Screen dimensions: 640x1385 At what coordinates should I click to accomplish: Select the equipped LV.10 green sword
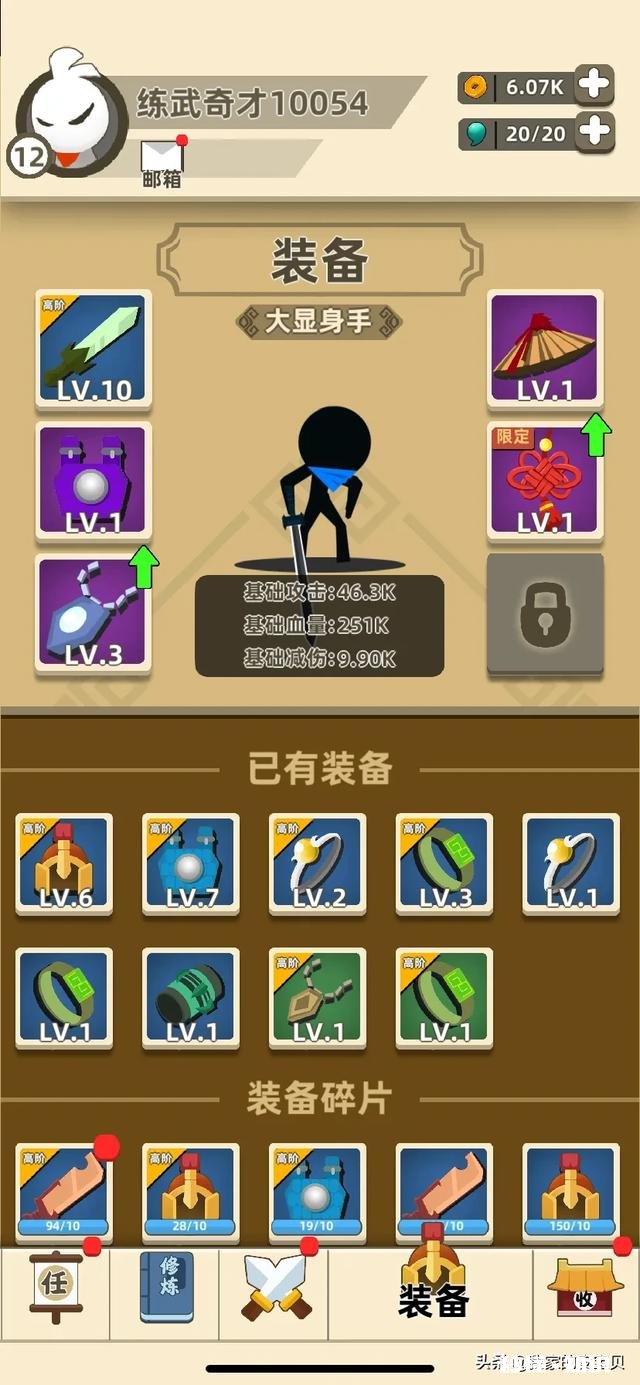coord(93,349)
